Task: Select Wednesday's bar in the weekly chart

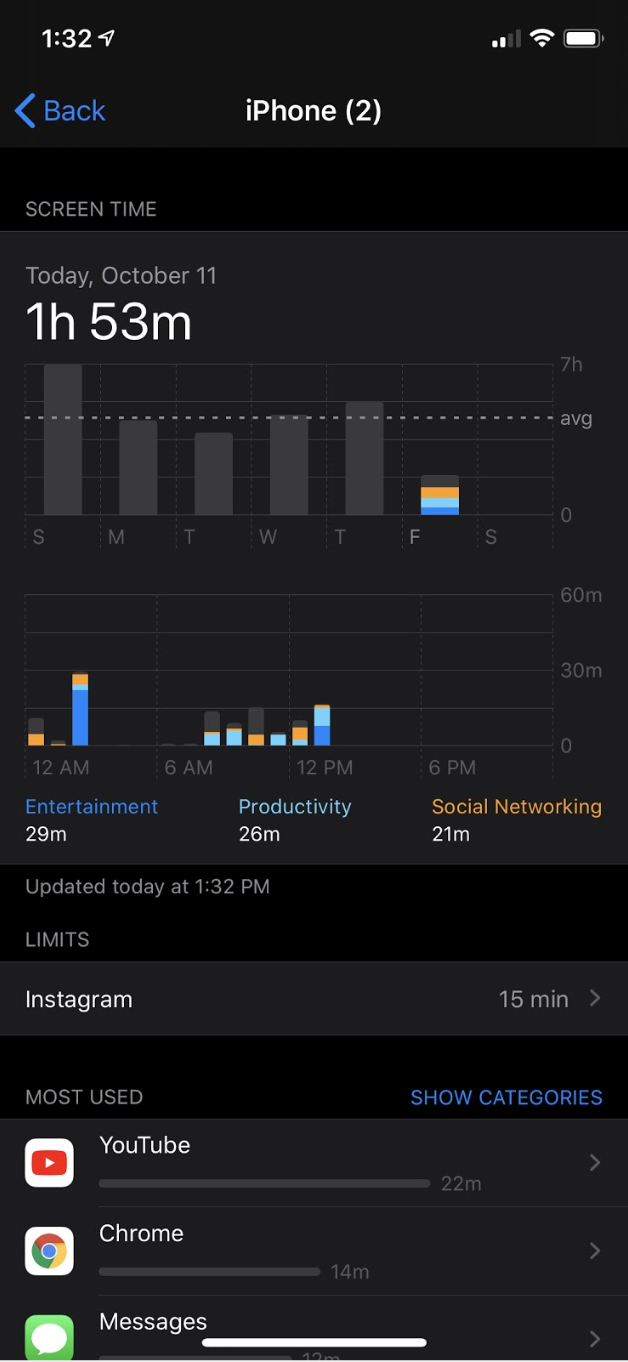Action: [x=289, y=465]
